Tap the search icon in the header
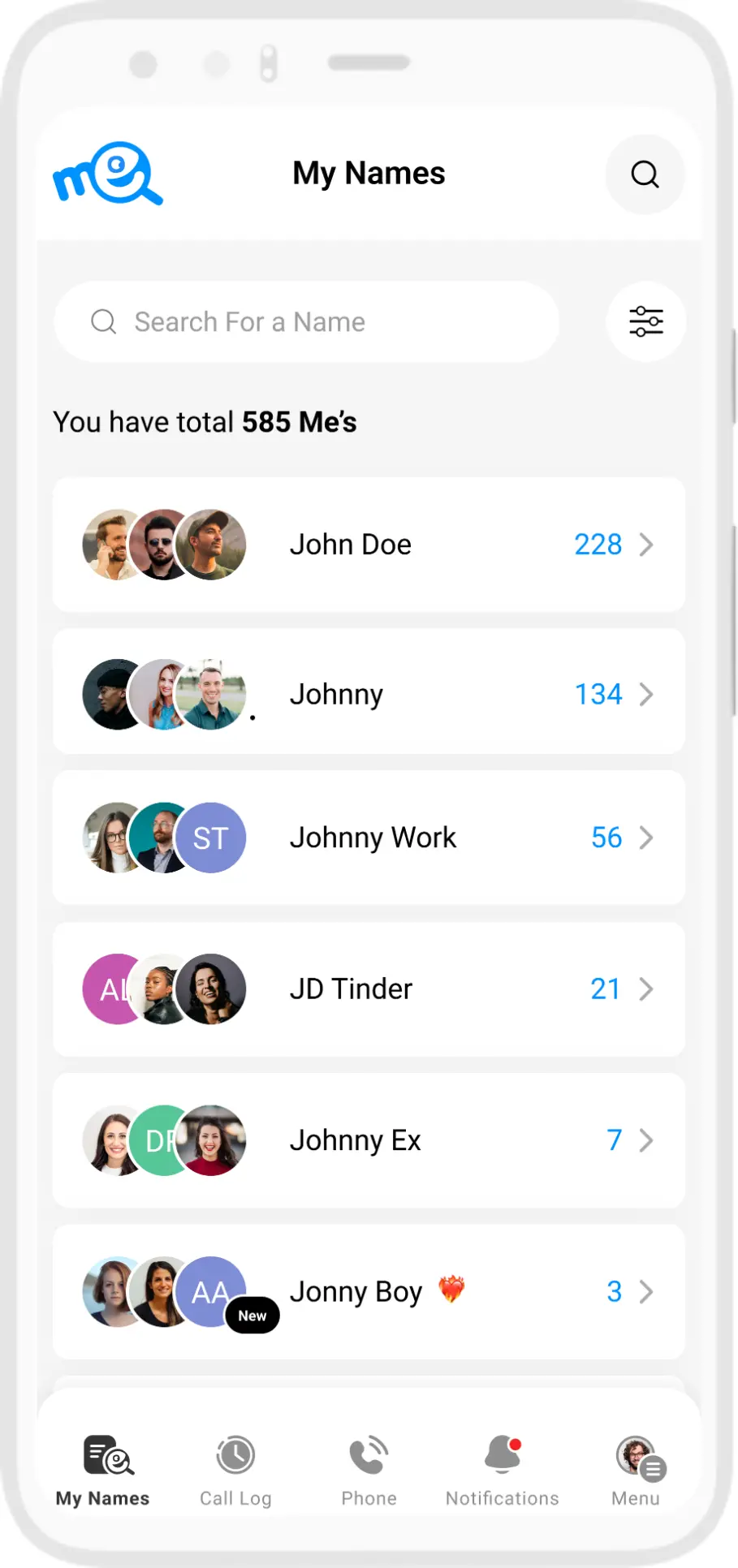The height and width of the screenshot is (1568, 738). [645, 174]
